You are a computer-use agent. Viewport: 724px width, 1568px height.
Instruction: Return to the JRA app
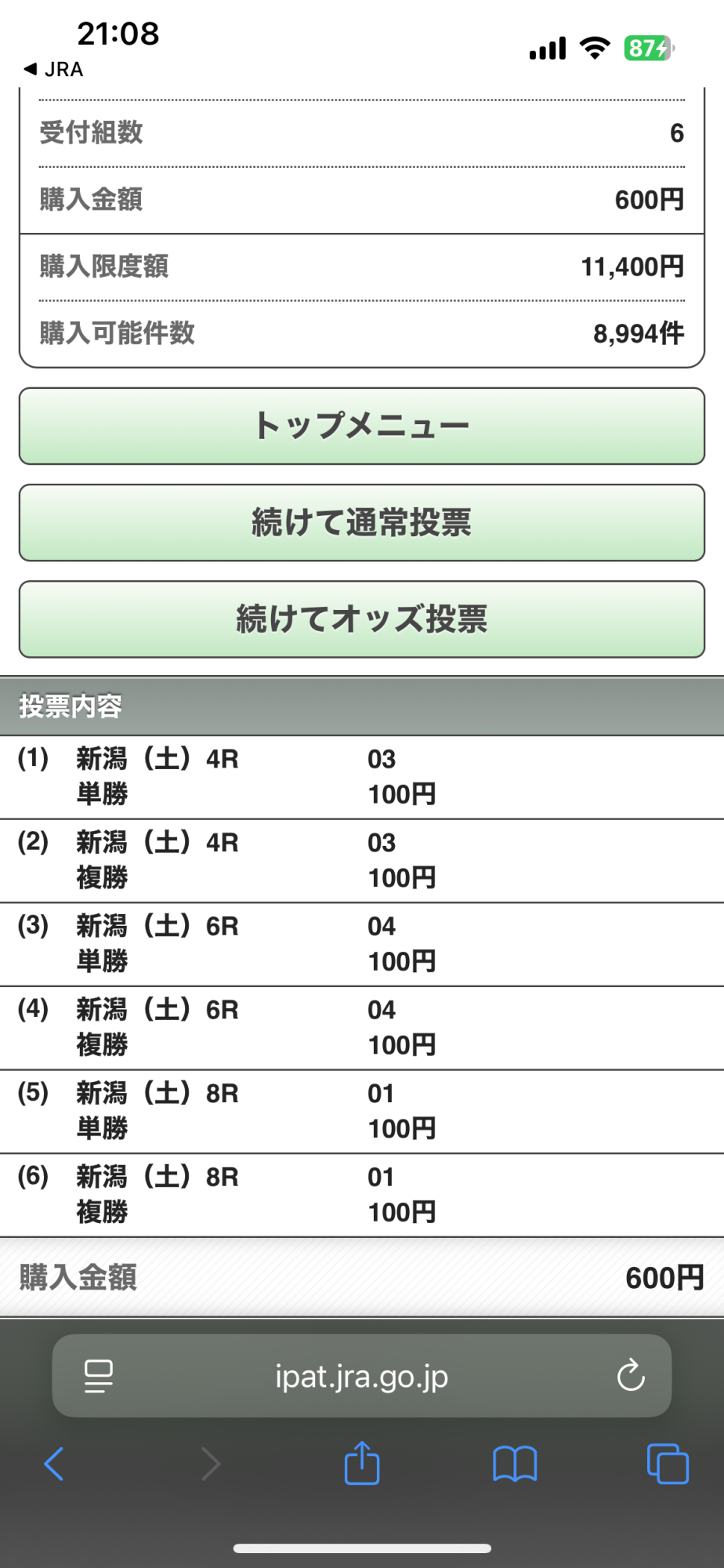[x=53, y=70]
